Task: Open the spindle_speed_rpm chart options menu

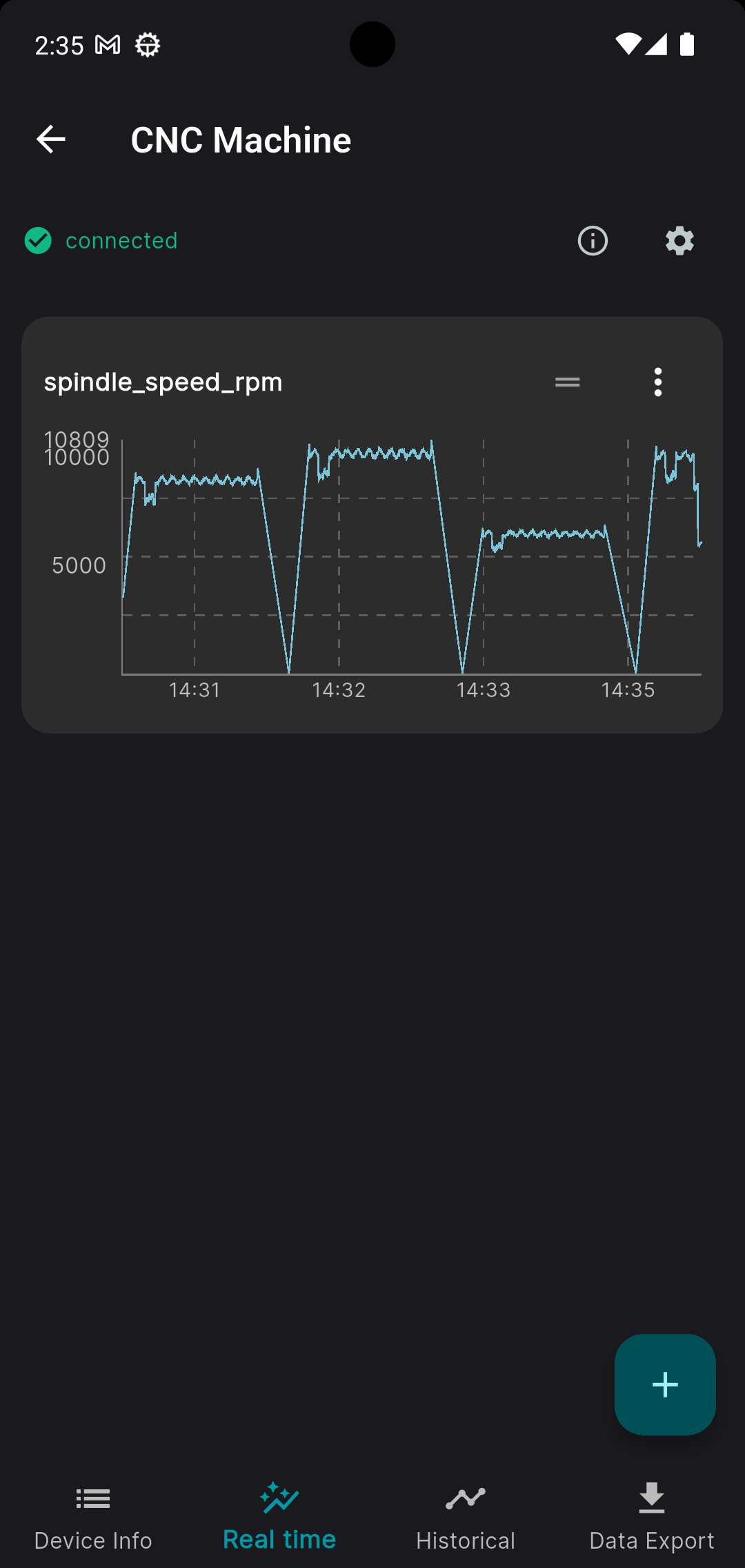Action: pyautogui.click(x=657, y=382)
